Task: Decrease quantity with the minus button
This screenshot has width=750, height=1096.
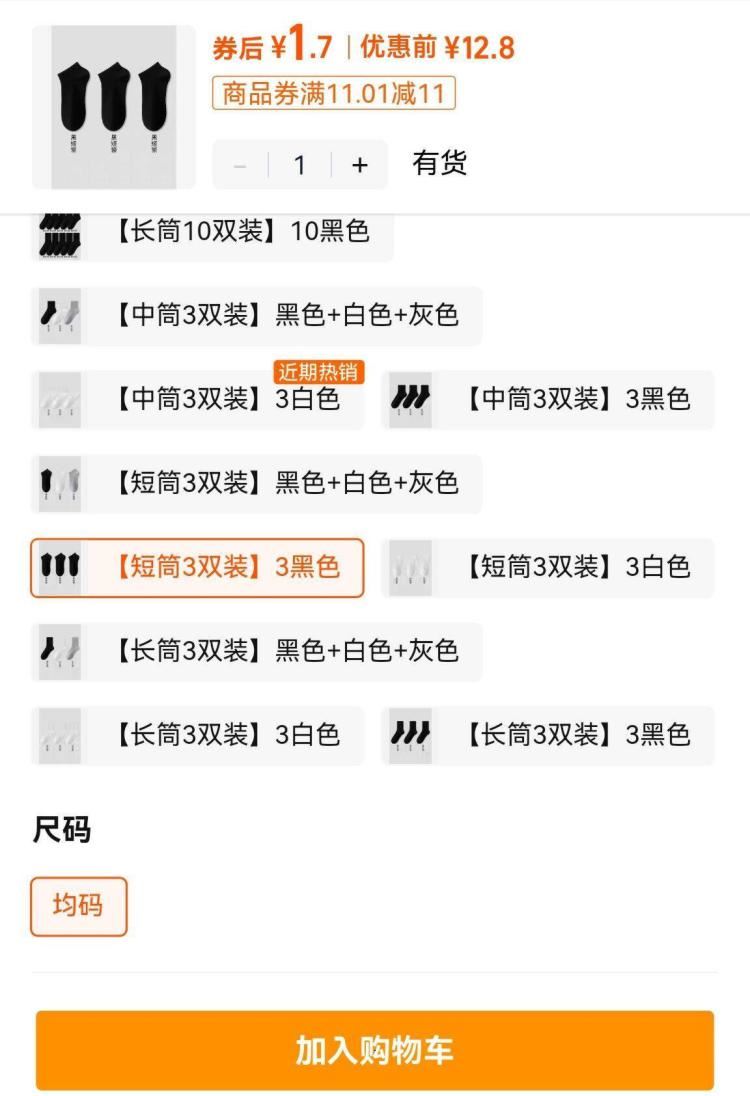Action: click(240, 165)
